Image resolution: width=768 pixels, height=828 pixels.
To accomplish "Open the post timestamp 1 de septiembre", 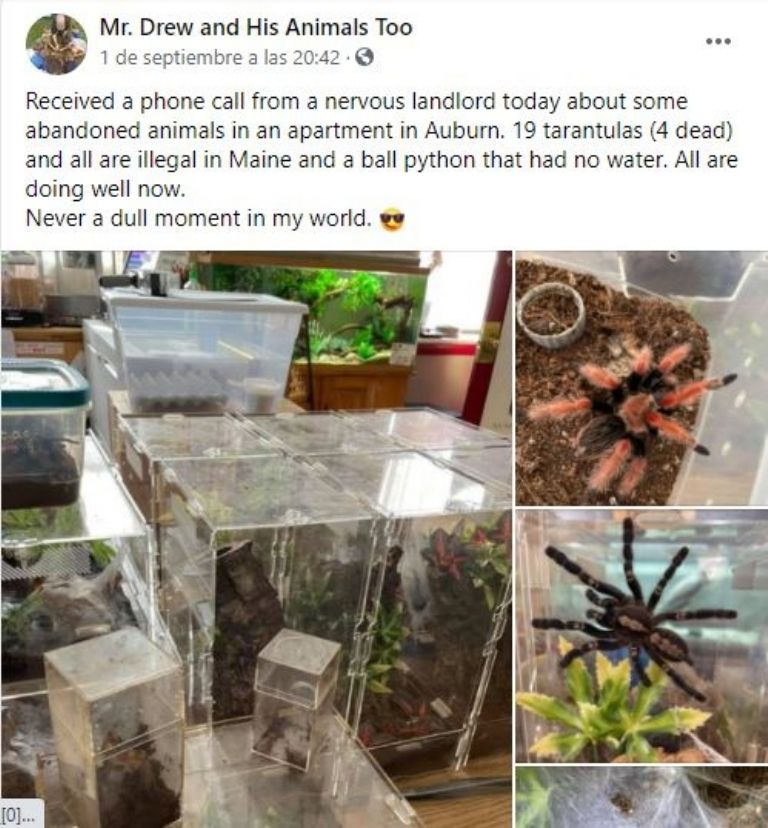I will [219, 58].
